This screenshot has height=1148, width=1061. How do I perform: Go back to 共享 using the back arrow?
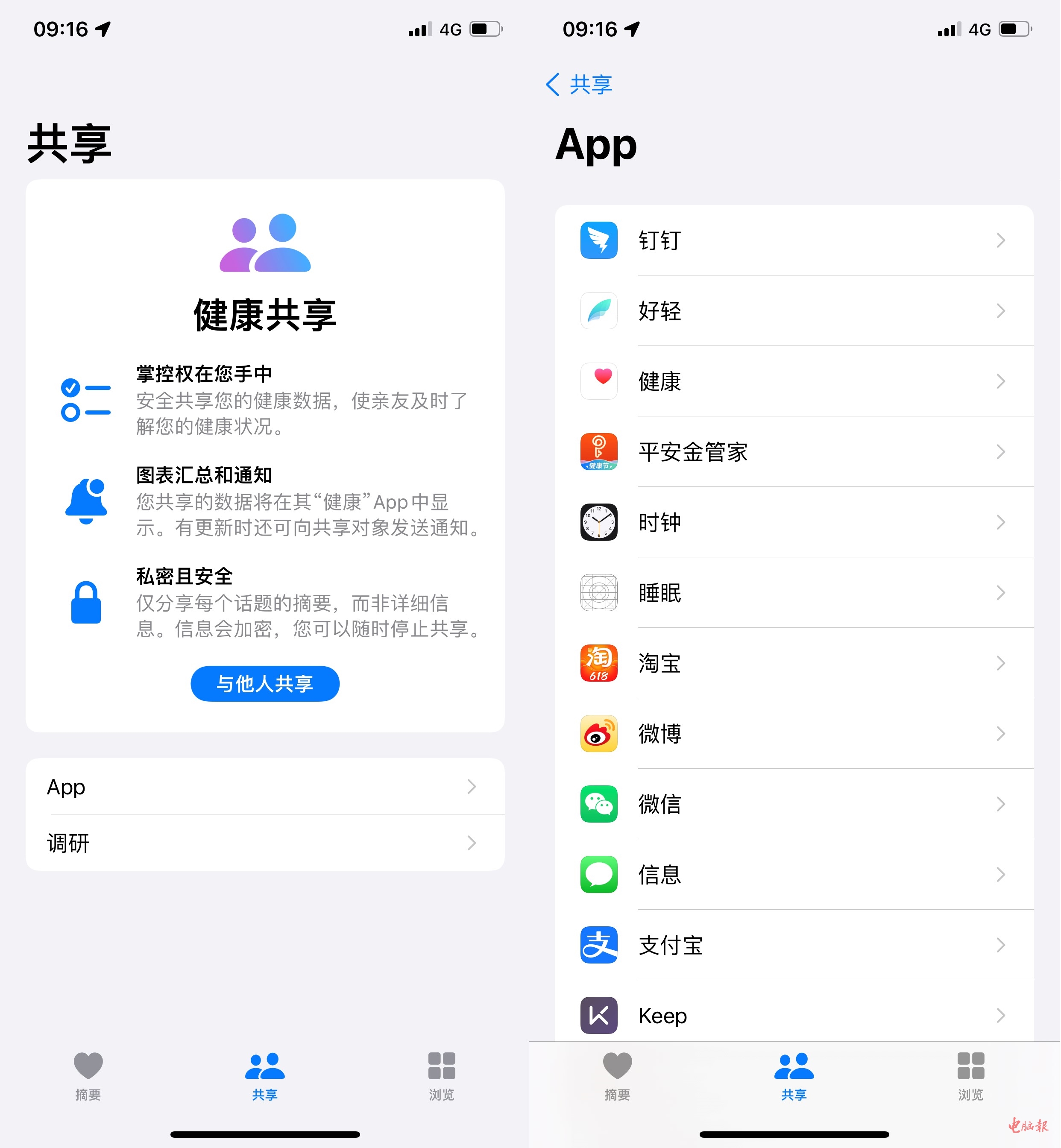tap(578, 85)
